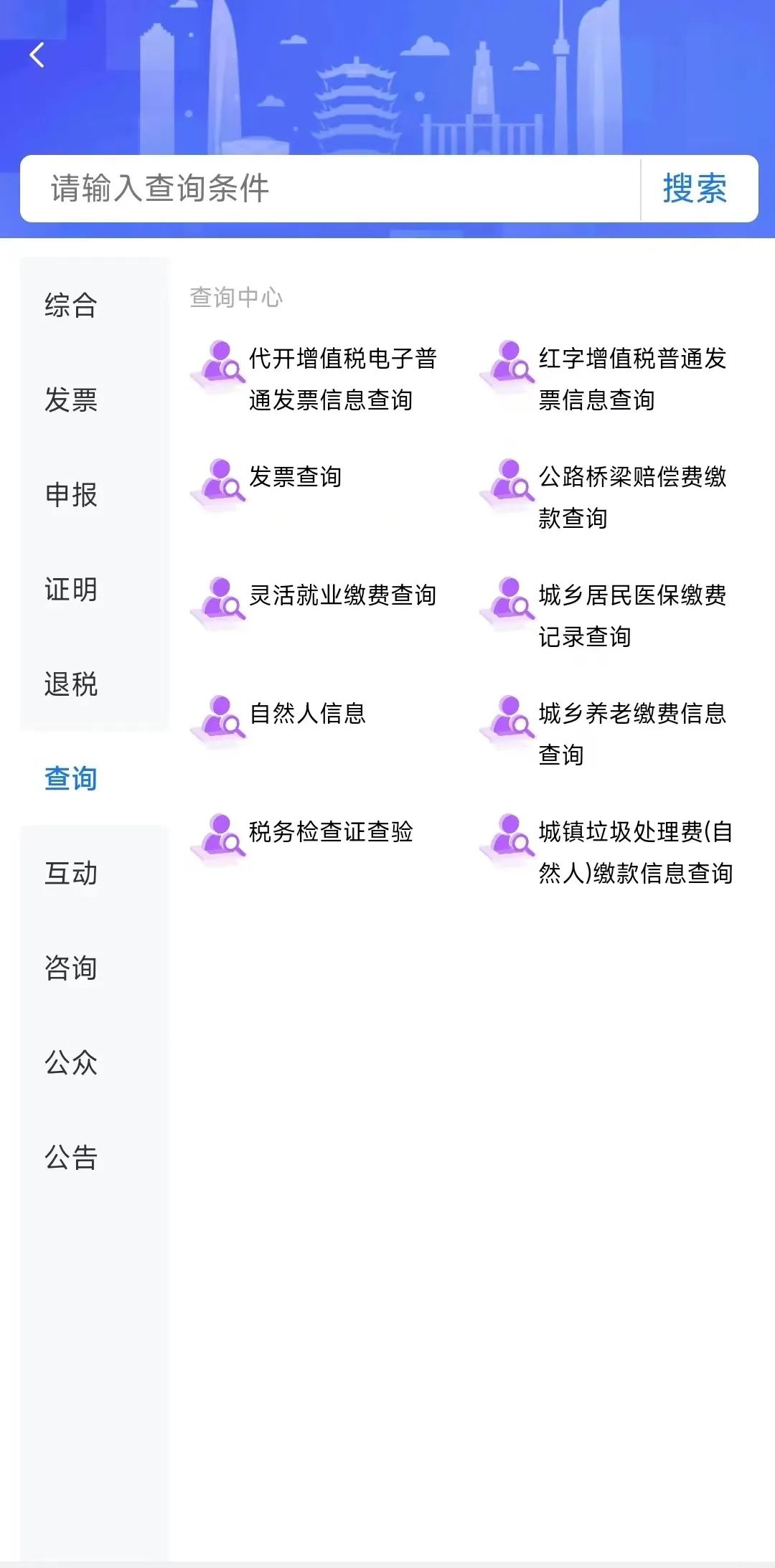Switch to the 公众 category

71,1062
